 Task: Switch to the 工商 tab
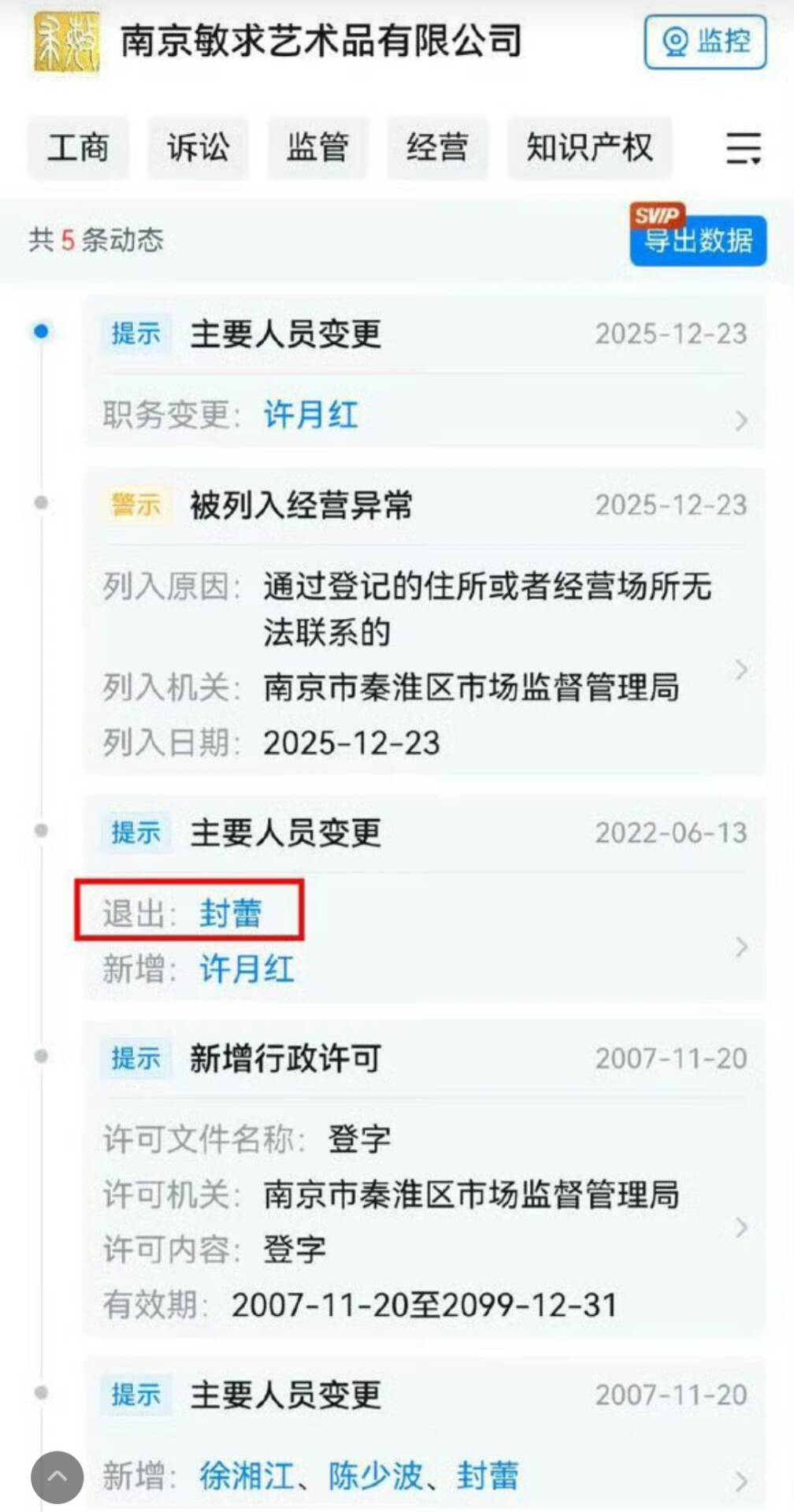(78, 148)
